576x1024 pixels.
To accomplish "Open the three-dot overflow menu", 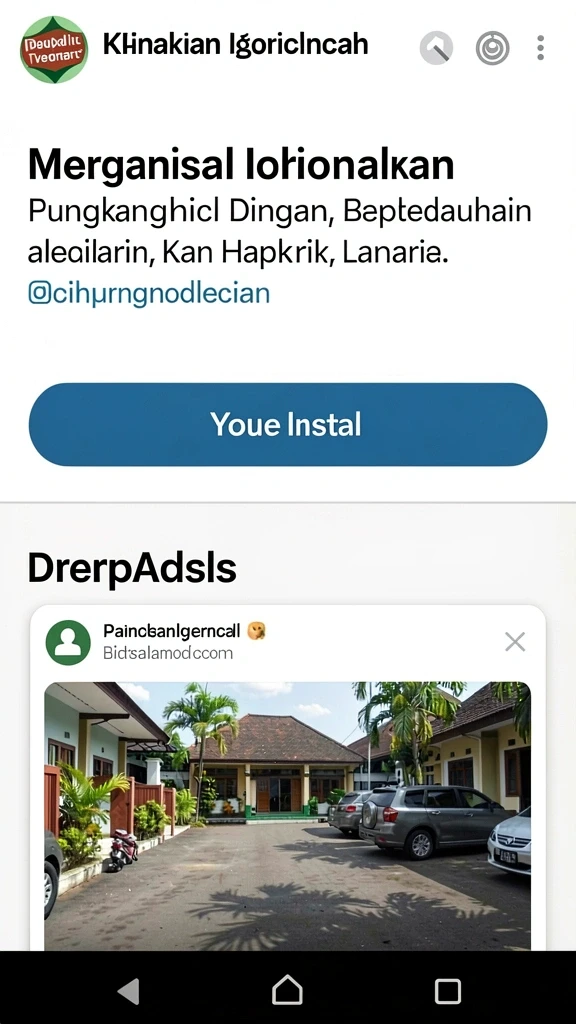I will pyautogui.click(x=540, y=48).
